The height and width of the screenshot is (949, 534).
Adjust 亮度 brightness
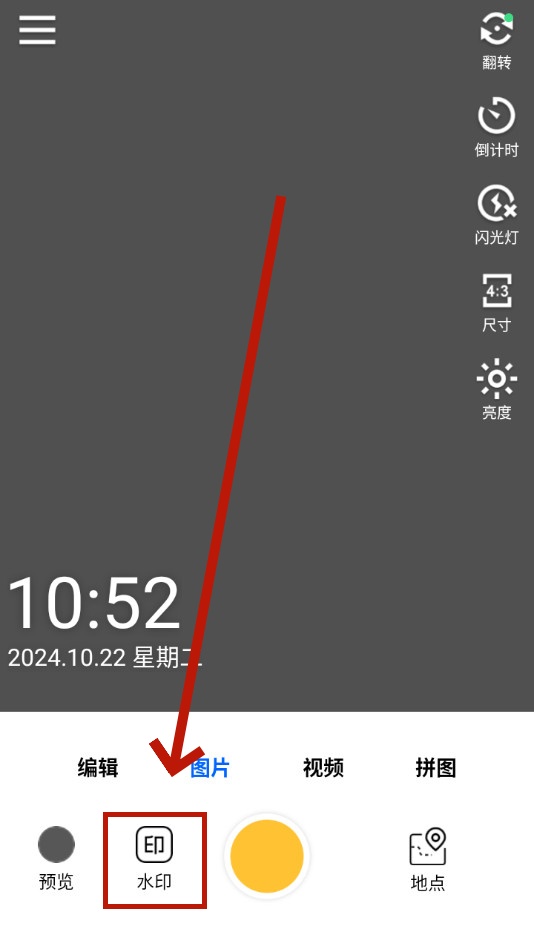(496, 390)
